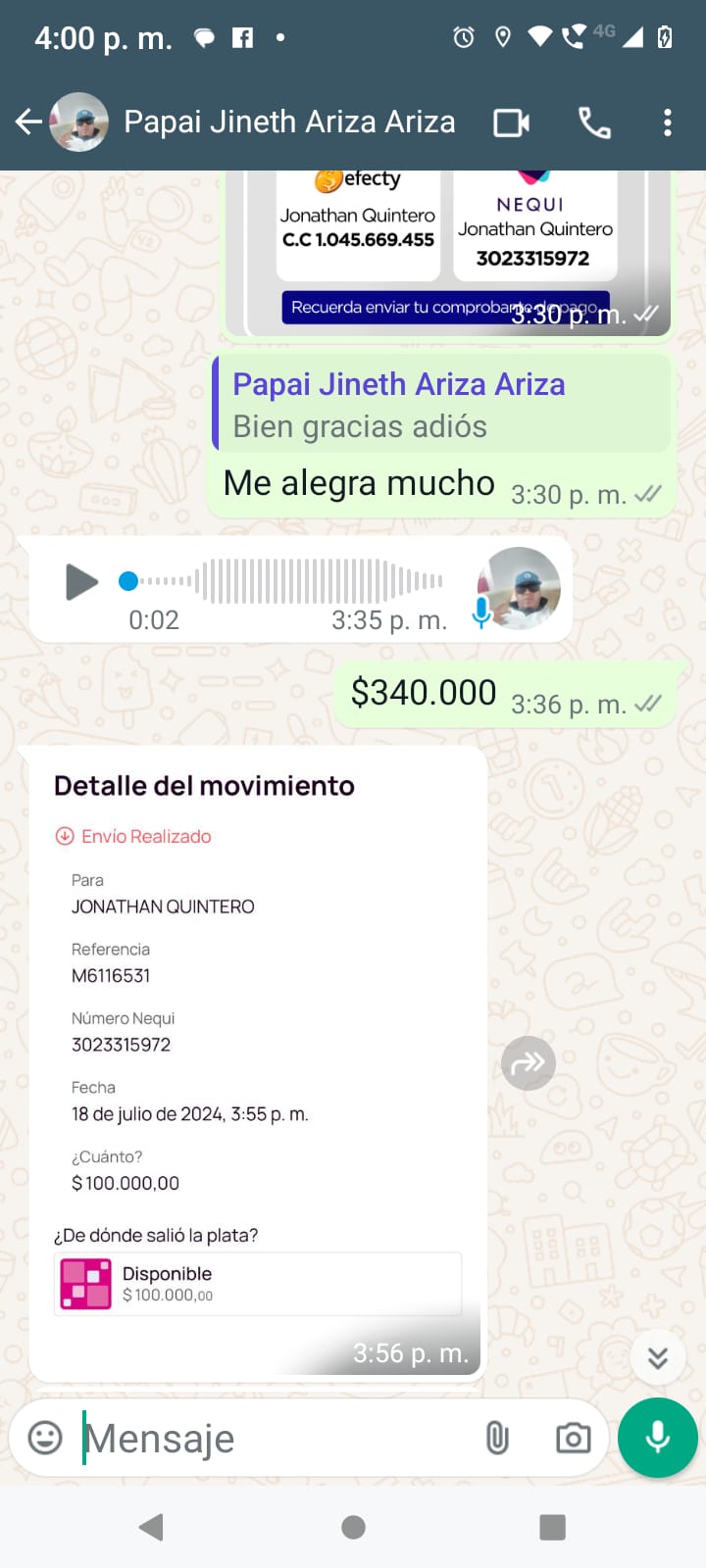The image size is (706, 1568).
Task: Forward the payment receipt image
Action: pyautogui.click(x=529, y=1063)
